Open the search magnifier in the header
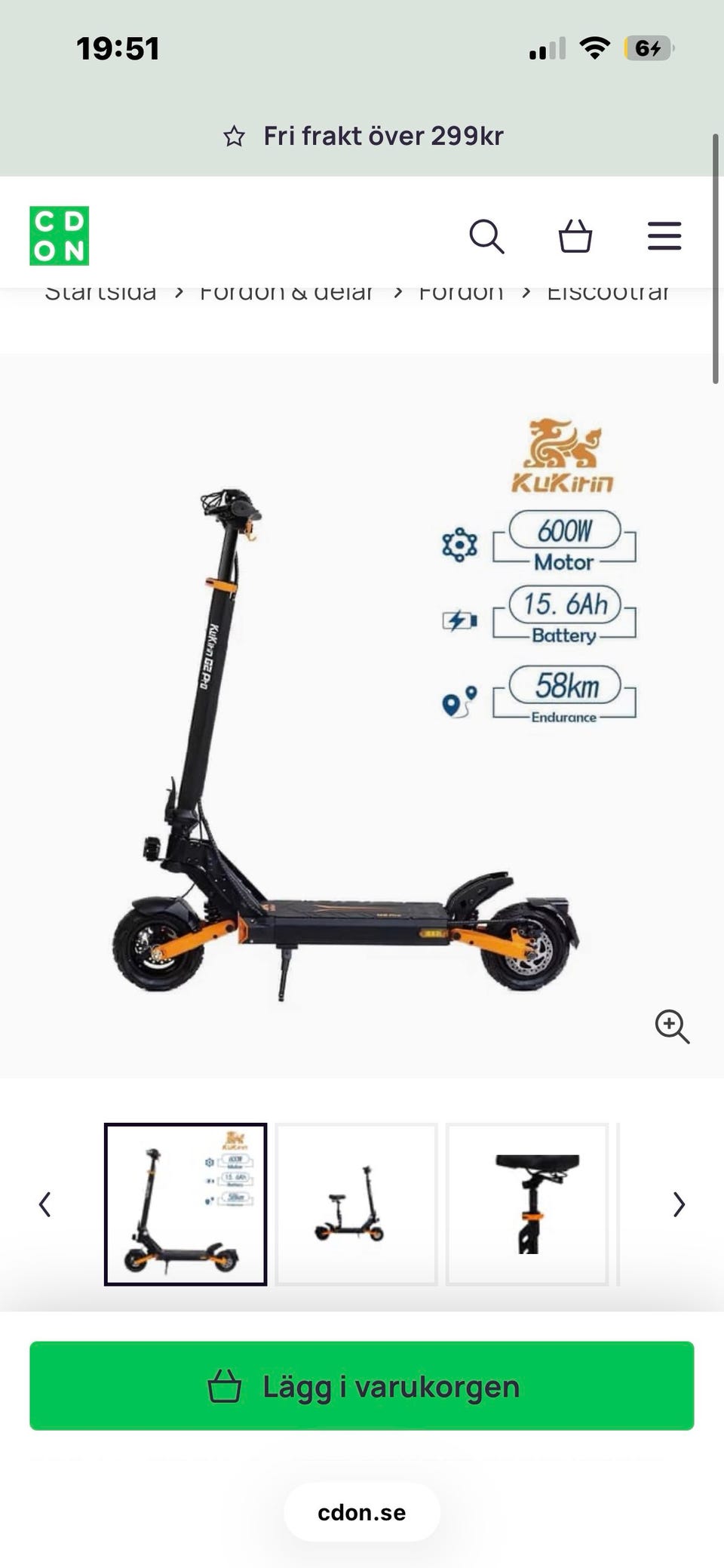 (486, 237)
